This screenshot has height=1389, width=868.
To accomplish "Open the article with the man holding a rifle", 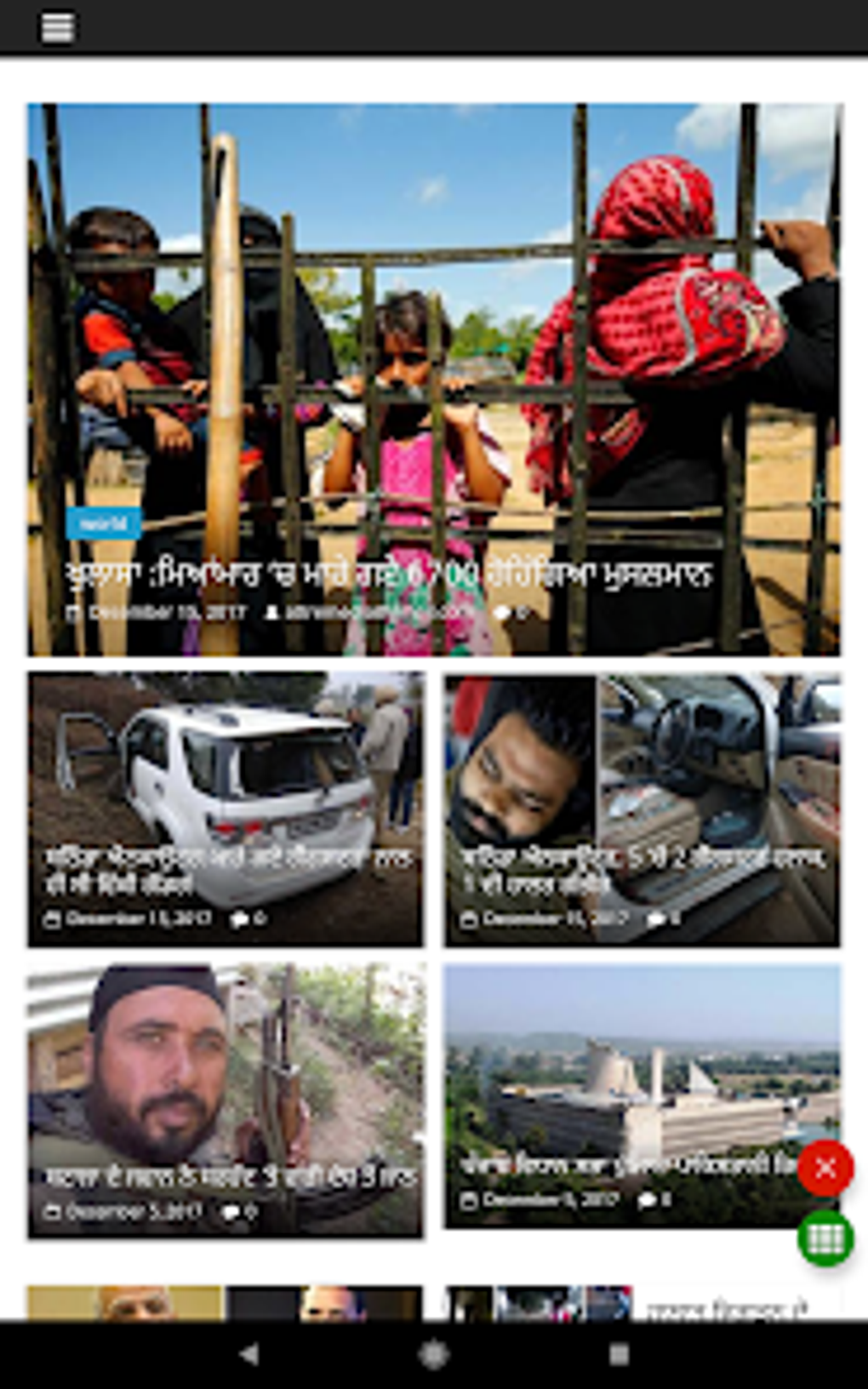I will pyautogui.click(x=226, y=1100).
